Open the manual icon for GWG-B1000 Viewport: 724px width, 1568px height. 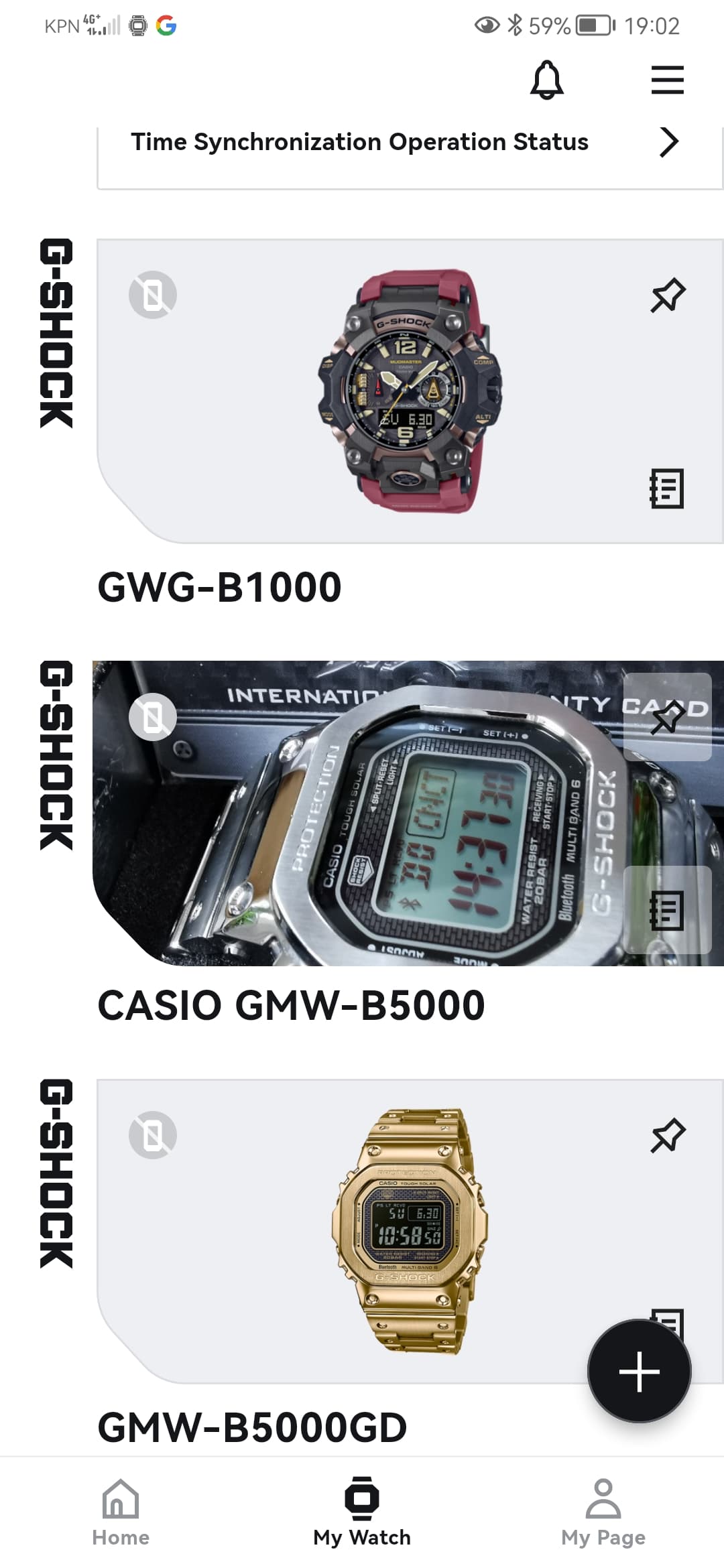(x=667, y=488)
